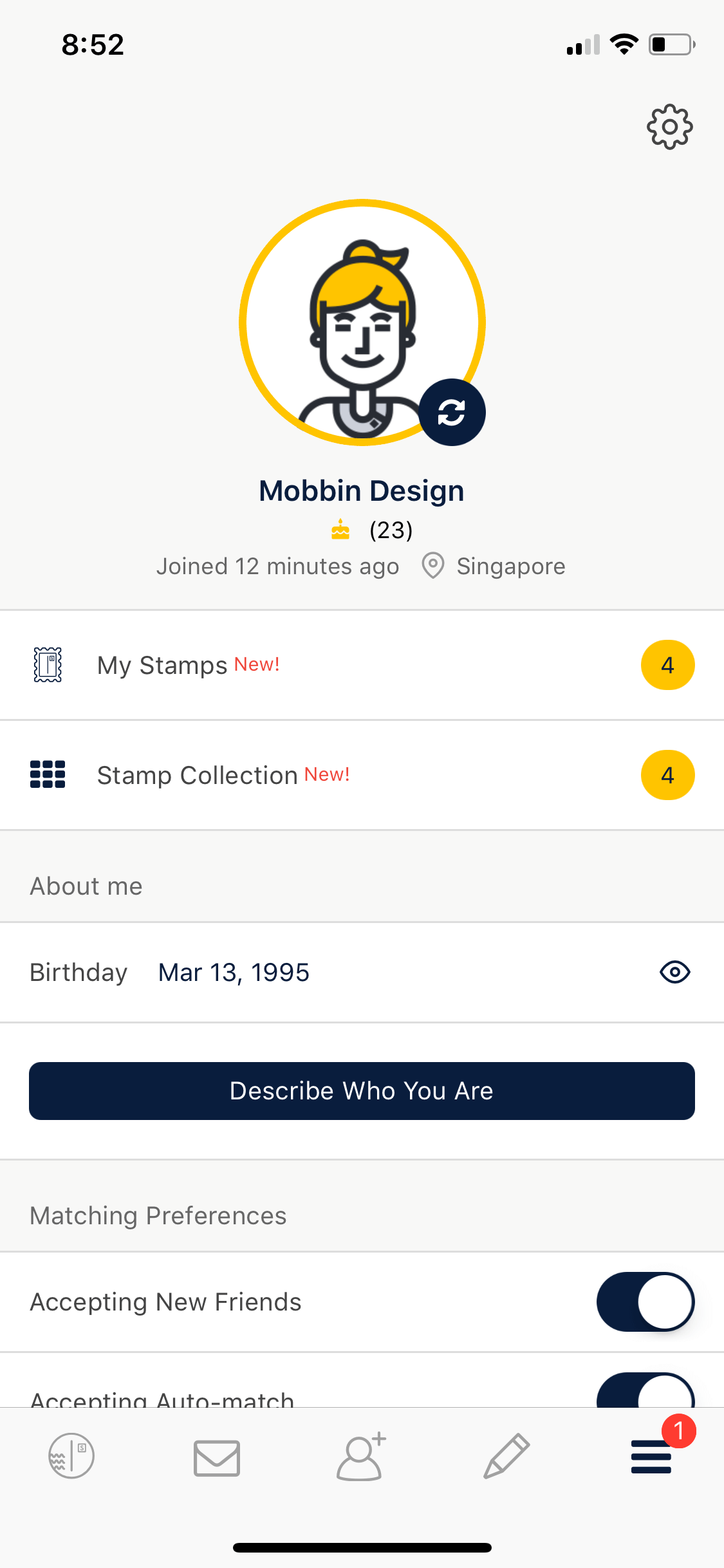This screenshot has width=724, height=1568.
Task: Switch to the stamp home tab
Action: pyautogui.click(x=71, y=1456)
